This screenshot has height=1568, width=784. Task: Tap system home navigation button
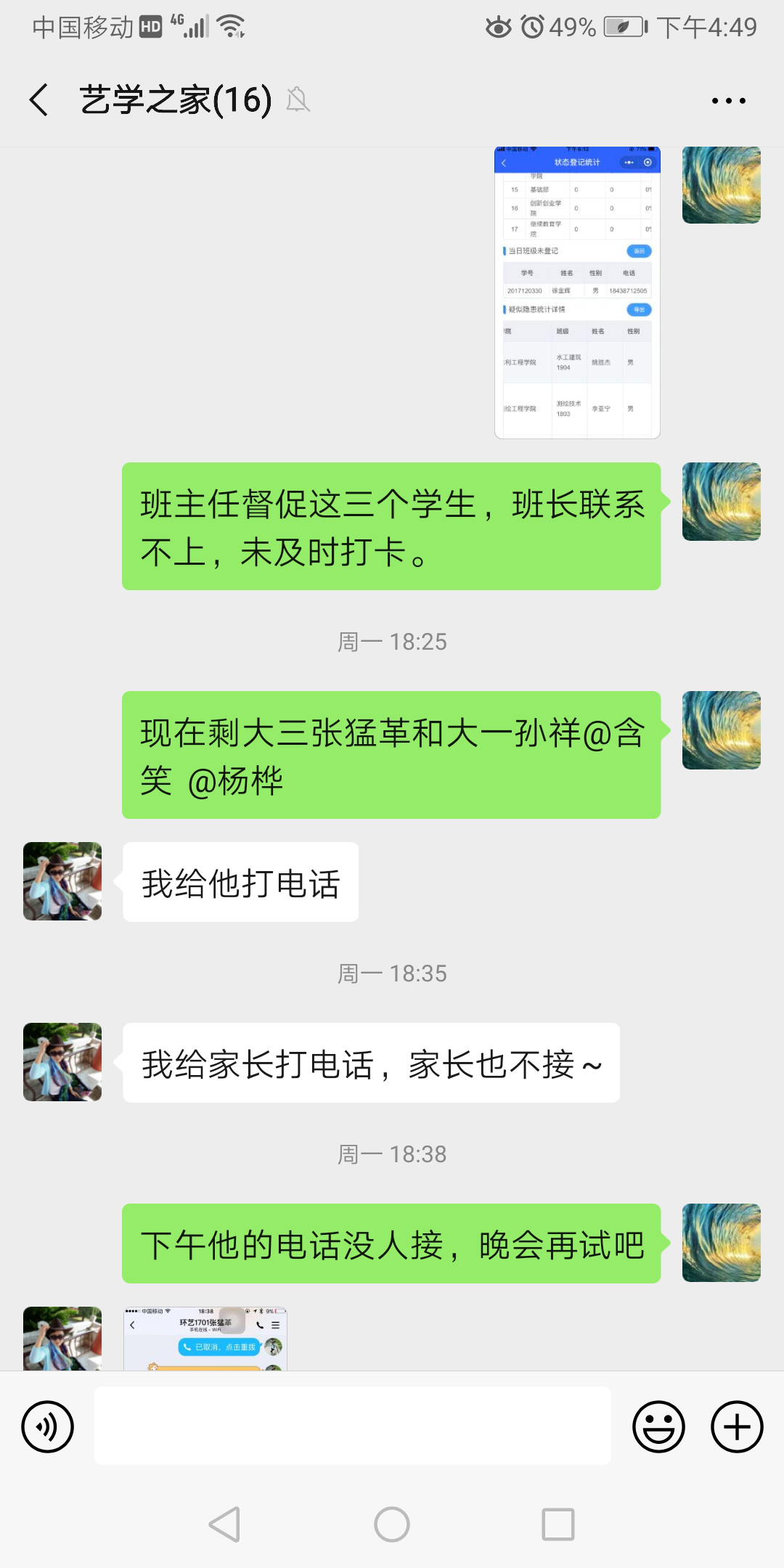(x=392, y=1524)
